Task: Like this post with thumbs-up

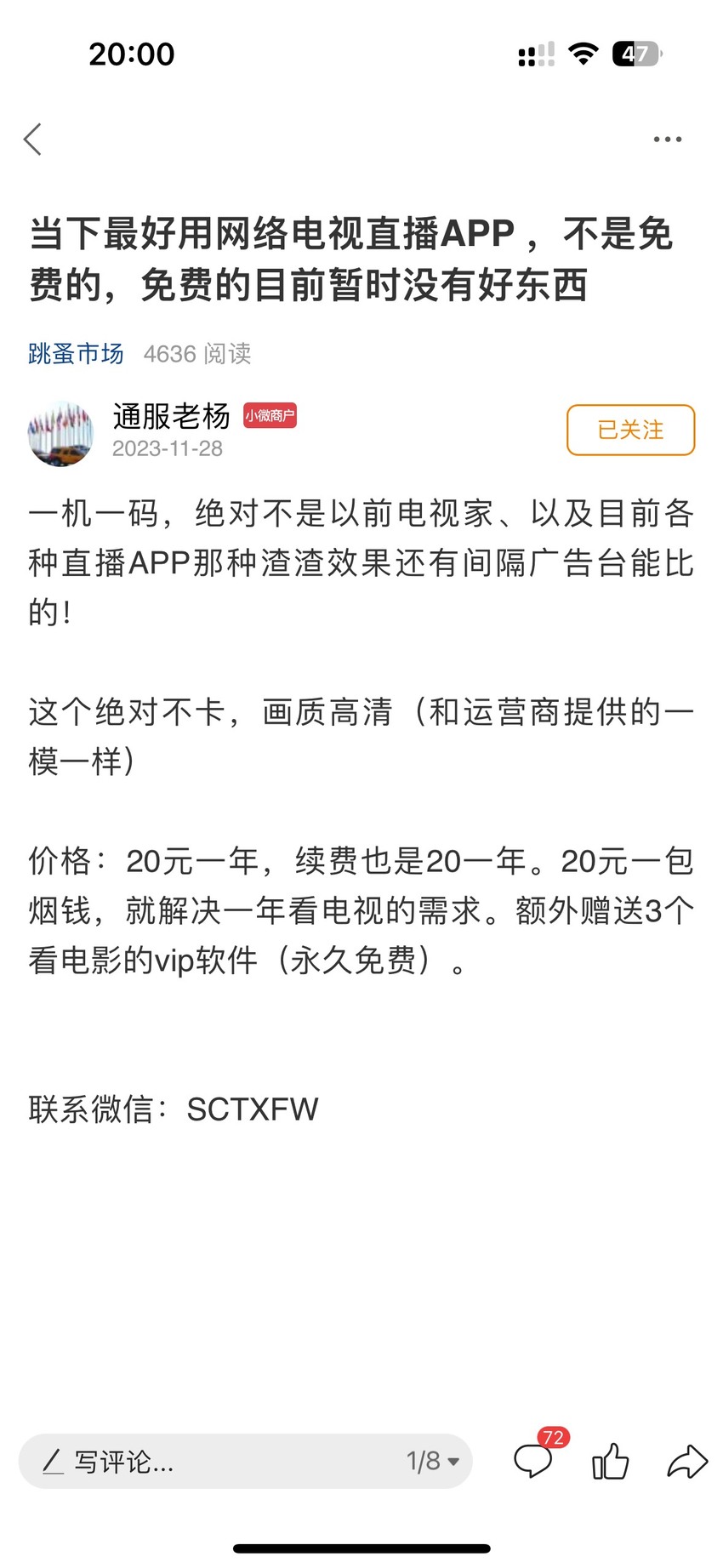Action: point(611,1462)
